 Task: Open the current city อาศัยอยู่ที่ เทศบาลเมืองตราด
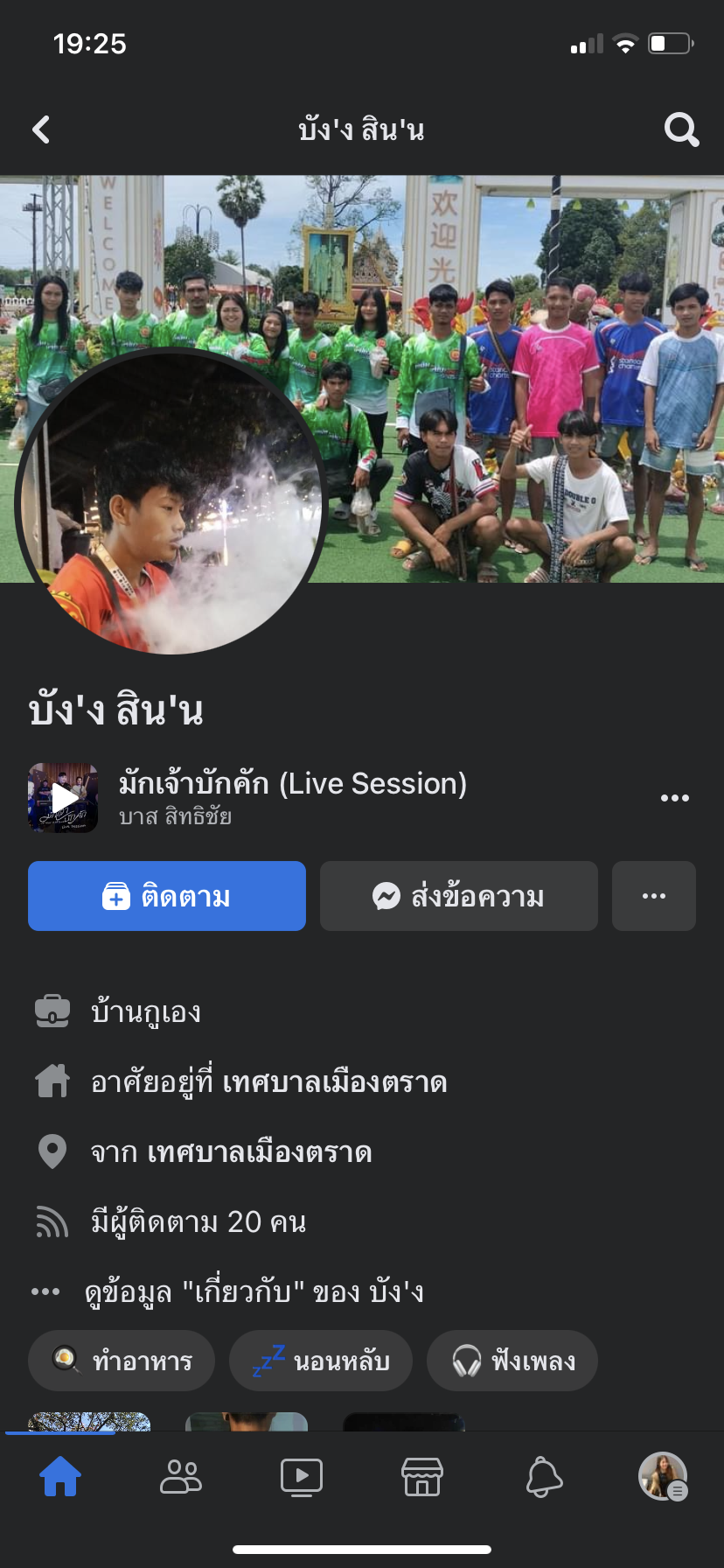click(x=269, y=1082)
